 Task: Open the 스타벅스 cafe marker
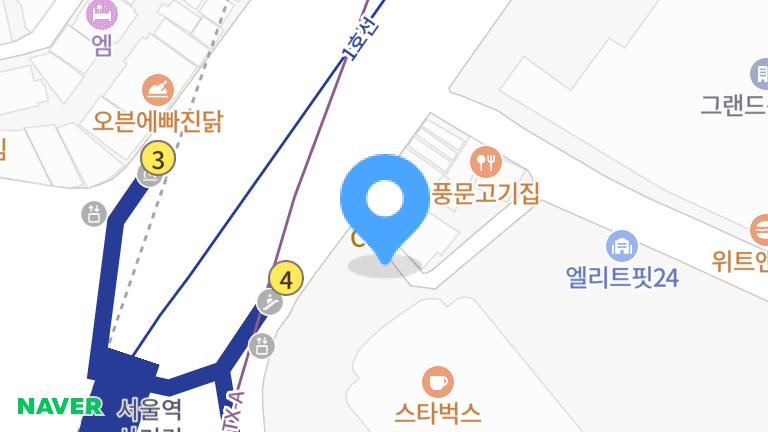tap(437, 381)
